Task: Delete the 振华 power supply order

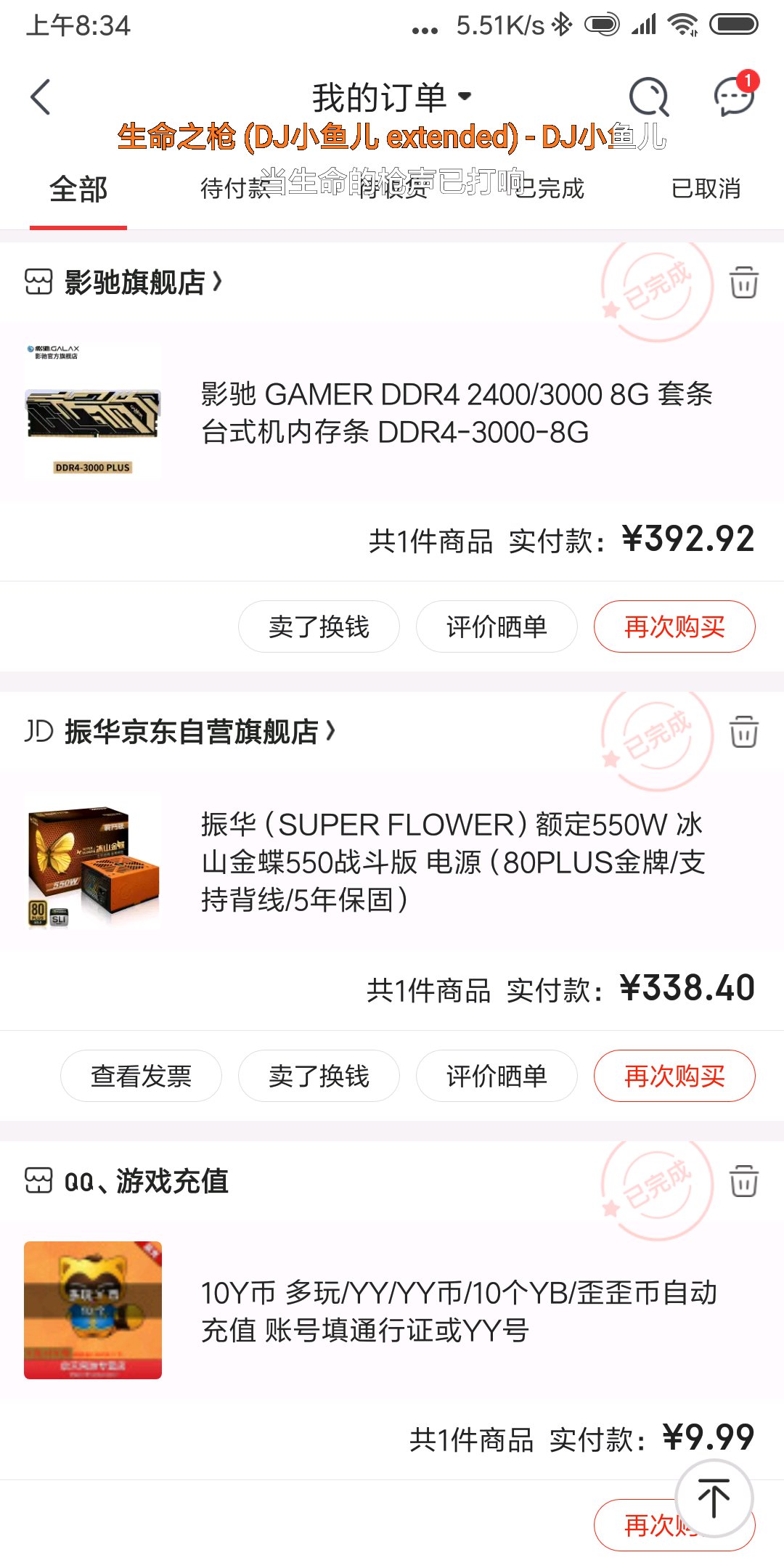Action: 744,732
